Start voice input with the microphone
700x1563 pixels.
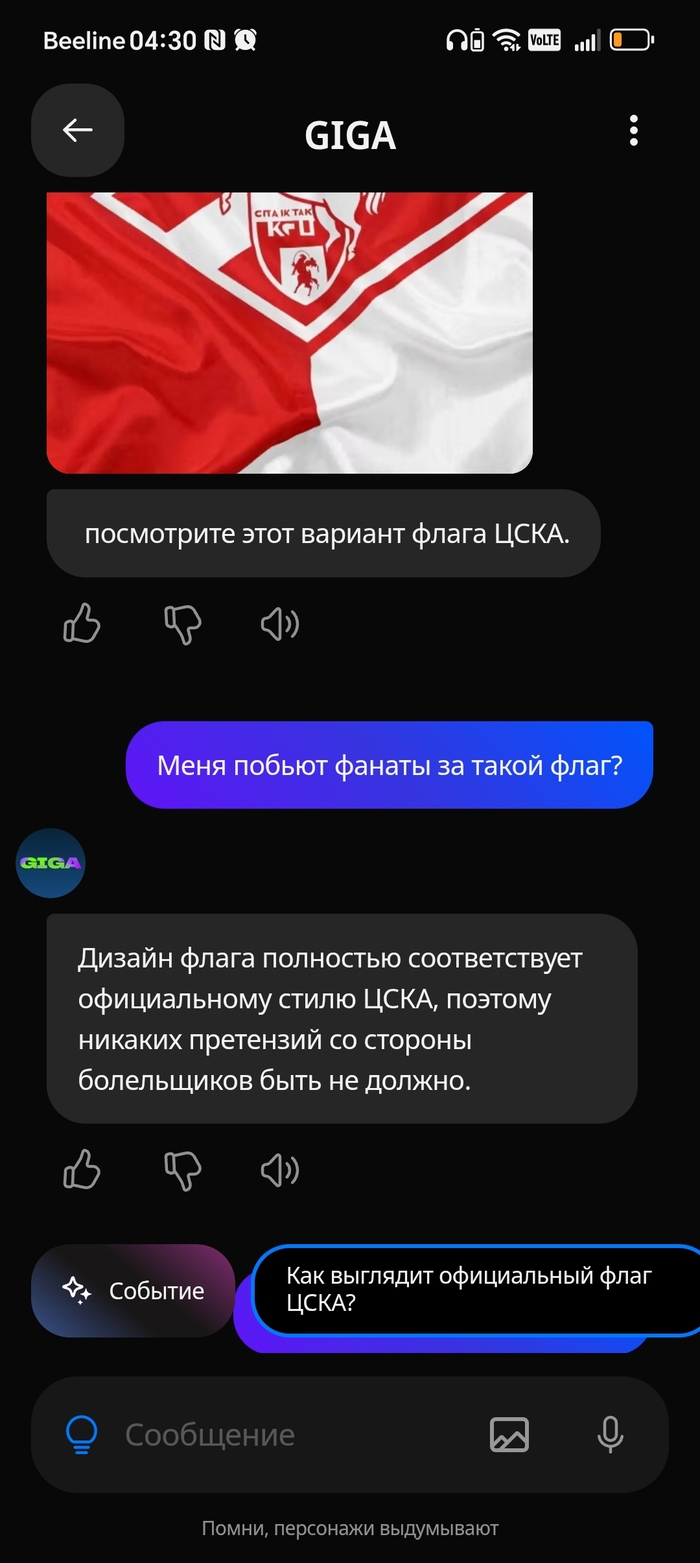point(610,1435)
